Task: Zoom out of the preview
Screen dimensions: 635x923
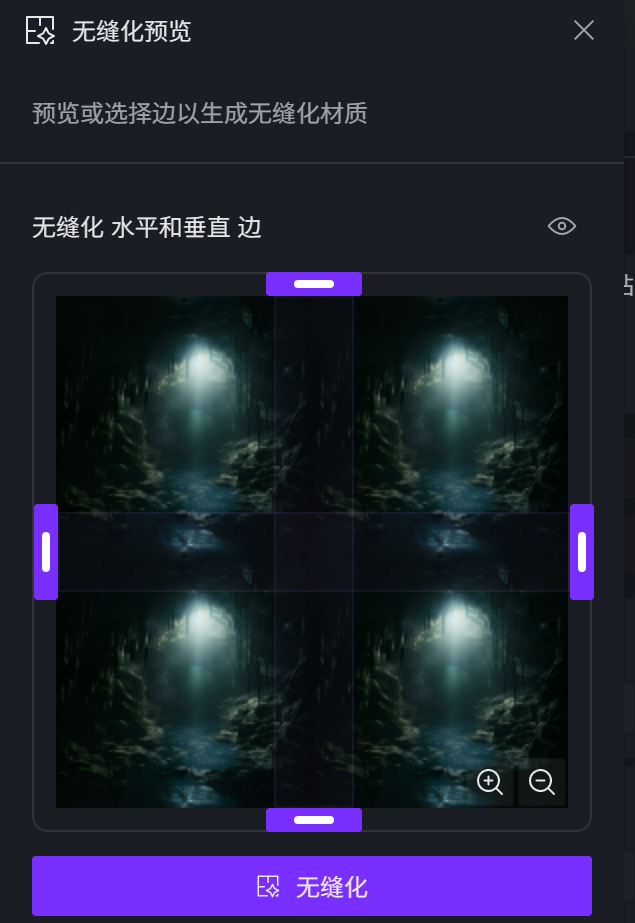Action: (x=542, y=782)
